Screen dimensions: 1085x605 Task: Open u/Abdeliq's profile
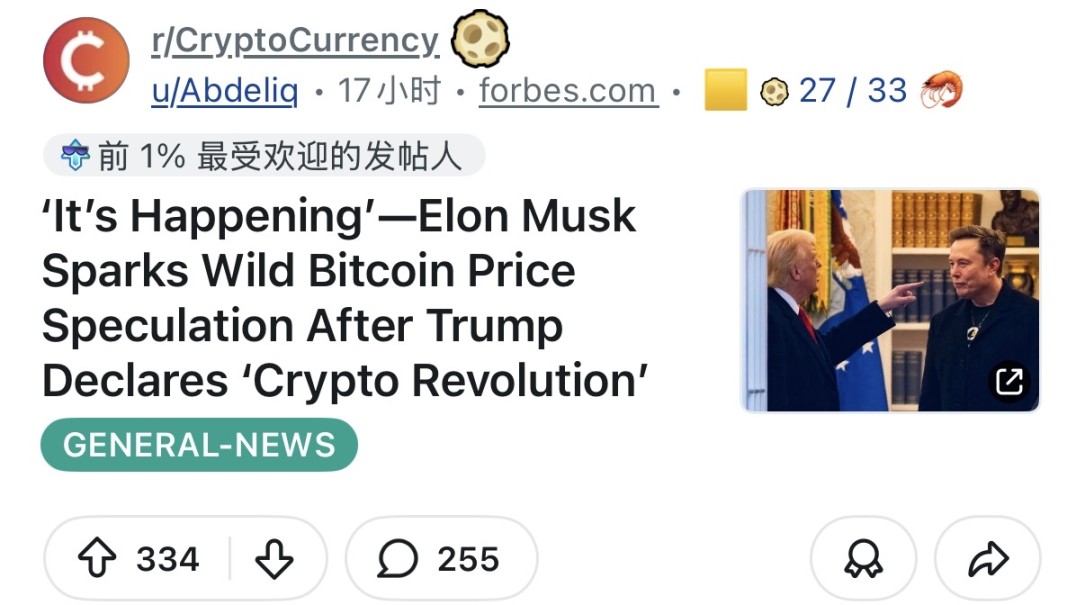click(x=224, y=91)
